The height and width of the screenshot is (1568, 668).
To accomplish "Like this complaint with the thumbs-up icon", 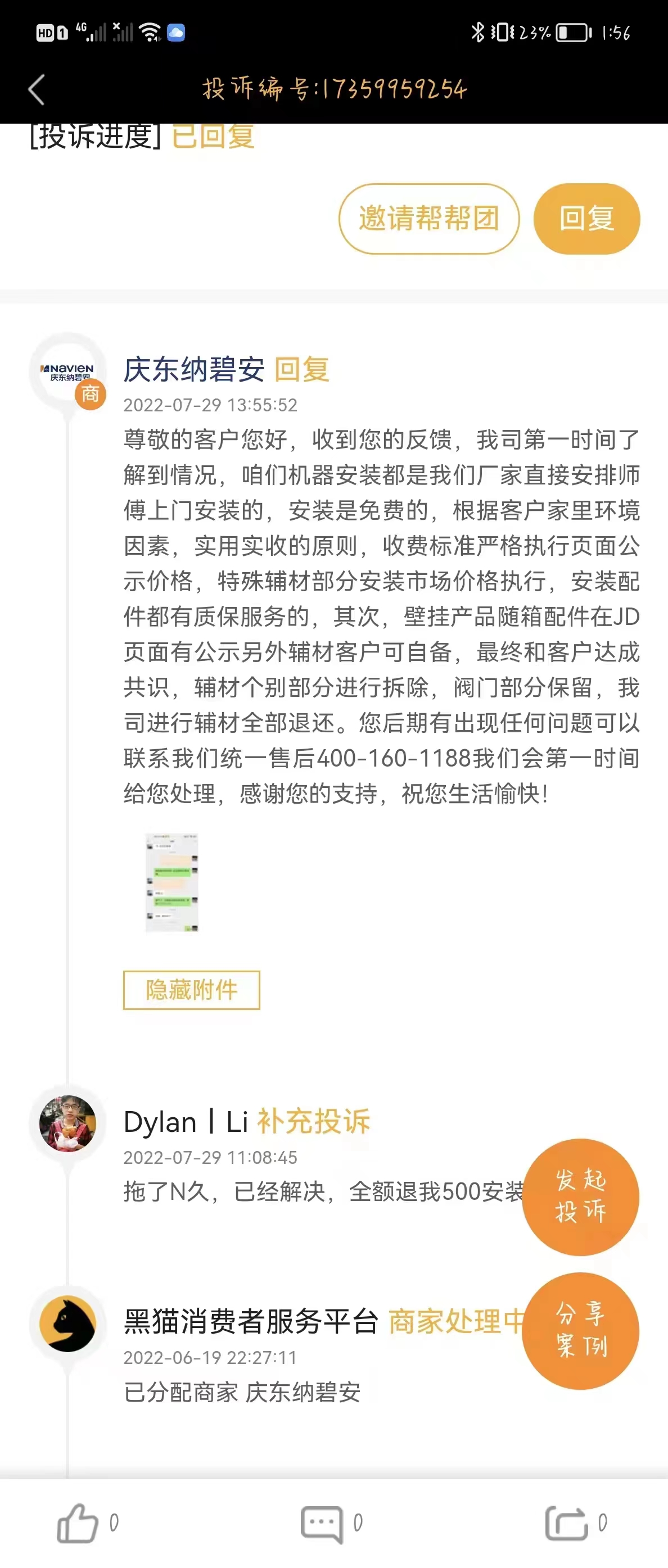I will 78,1523.
